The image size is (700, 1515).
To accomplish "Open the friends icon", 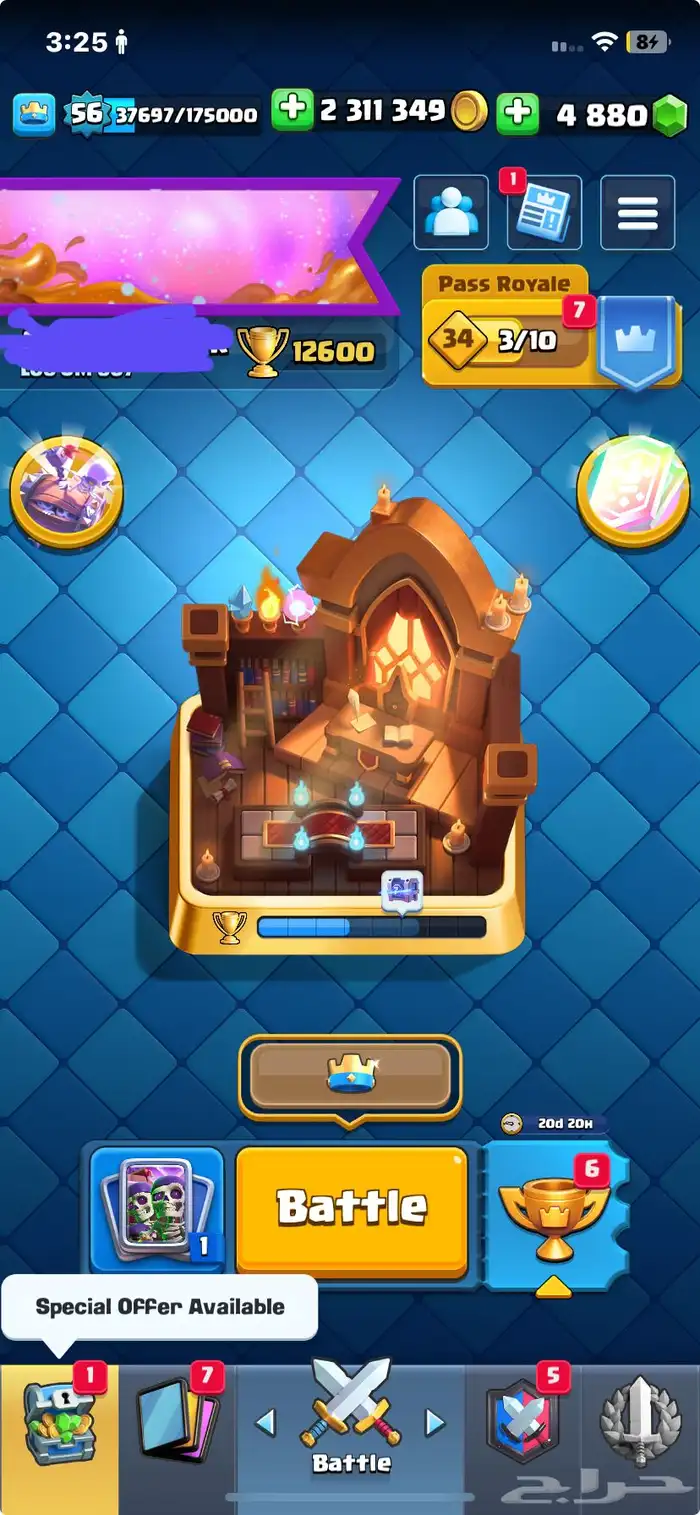I will click(451, 212).
